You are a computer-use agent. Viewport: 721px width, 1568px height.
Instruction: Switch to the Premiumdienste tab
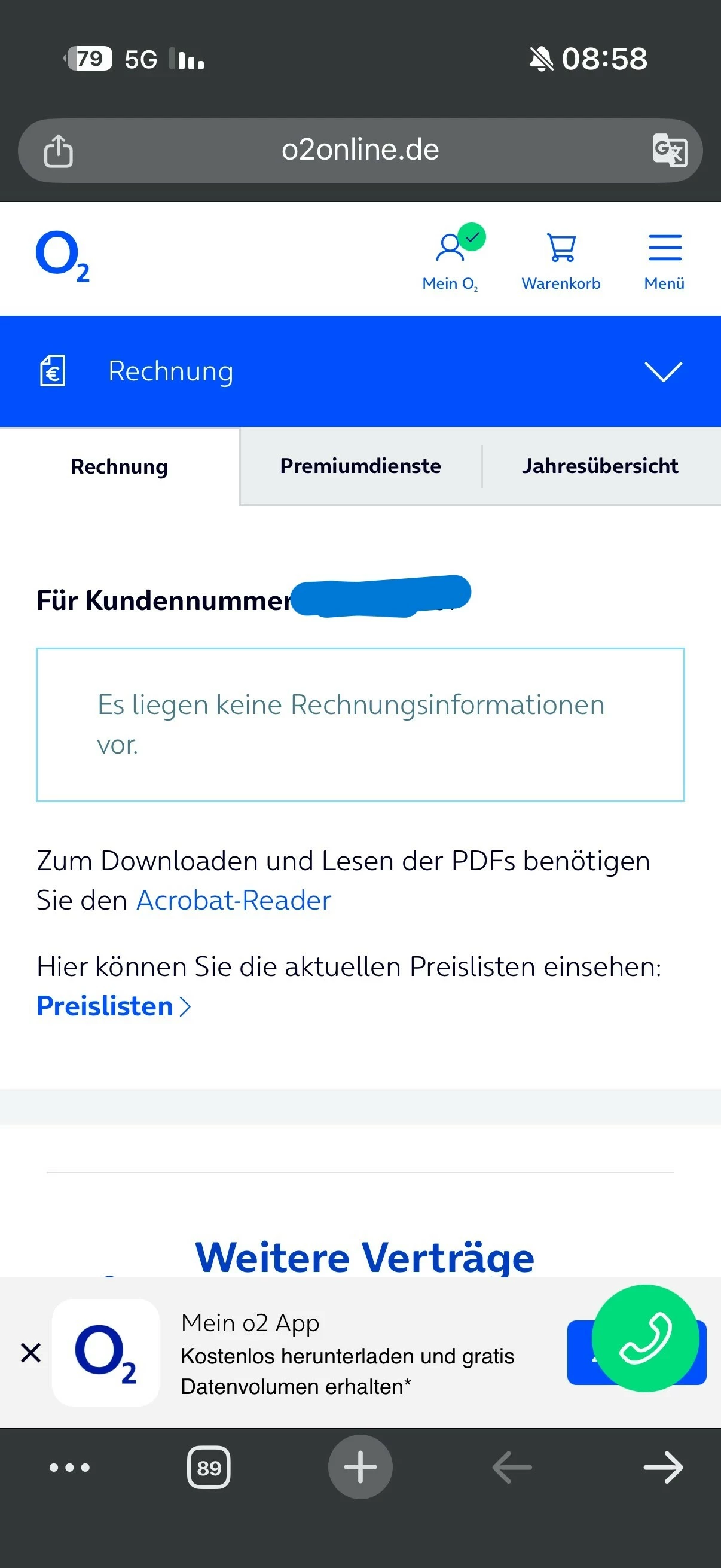361,466
